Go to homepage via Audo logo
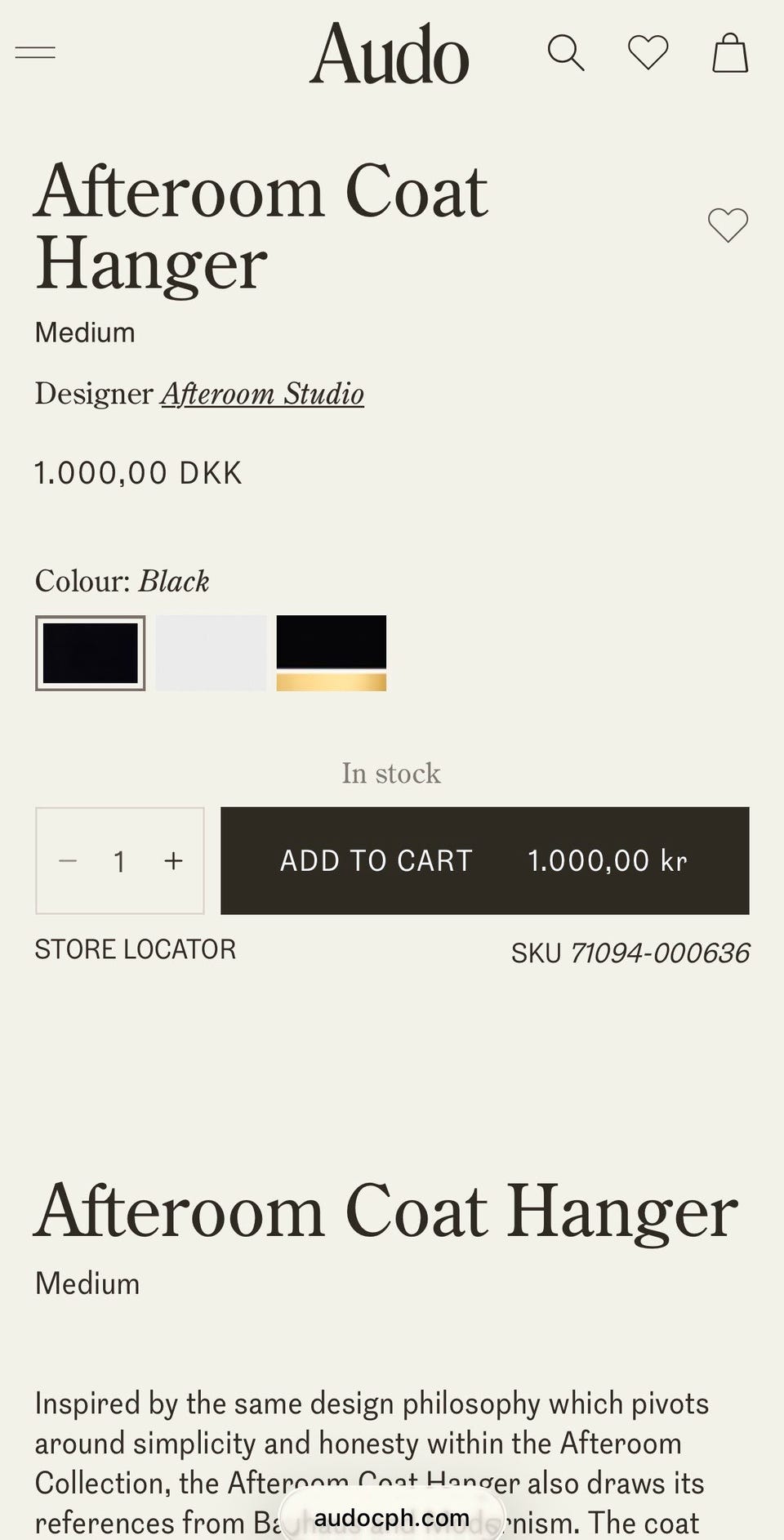The width and height of the screenshot is (784, 1540). [390, 54]
